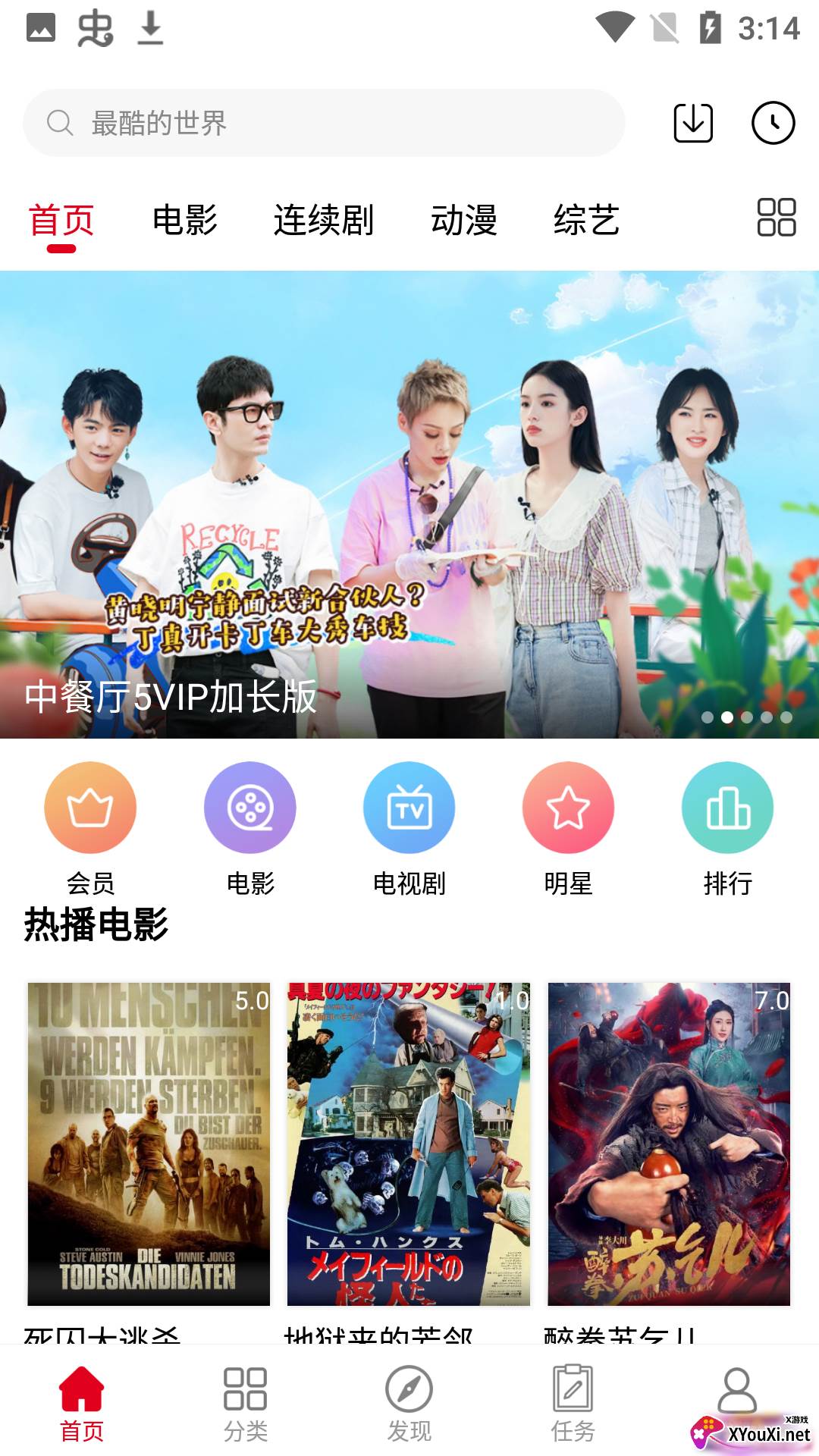Open watch history clock icon

point(773,123)
